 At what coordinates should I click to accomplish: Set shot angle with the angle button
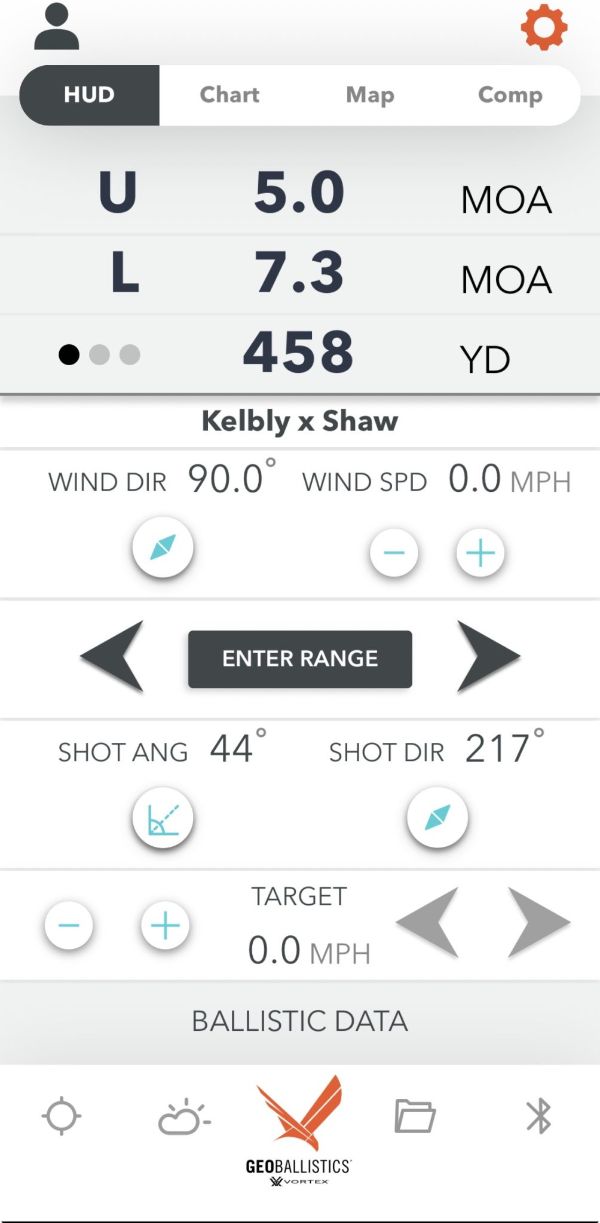[163, 821]
